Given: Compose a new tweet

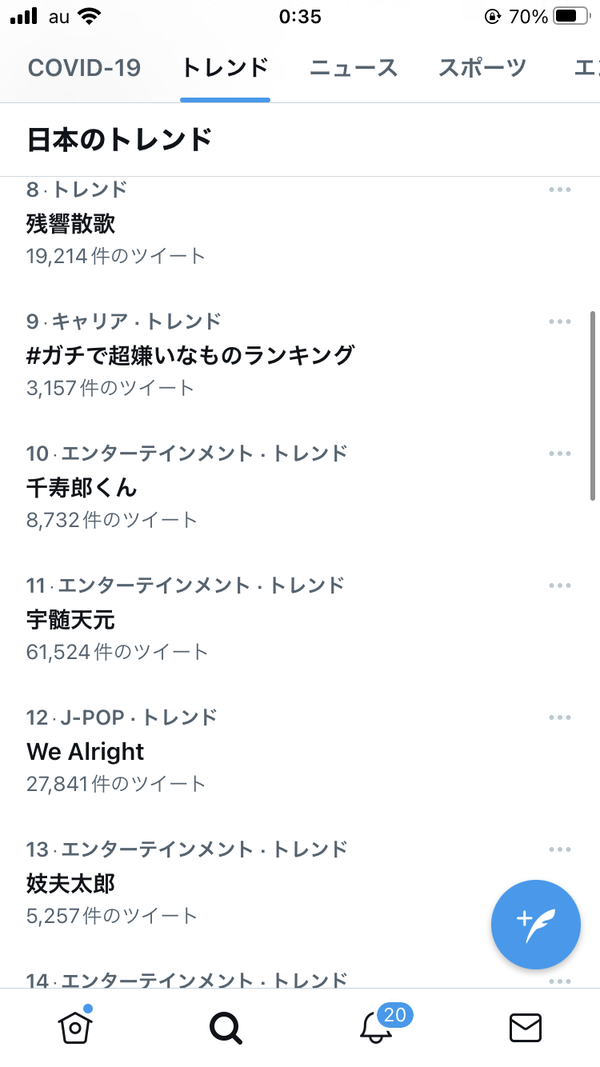Looking at the screenshot, I should click(536, 924).
